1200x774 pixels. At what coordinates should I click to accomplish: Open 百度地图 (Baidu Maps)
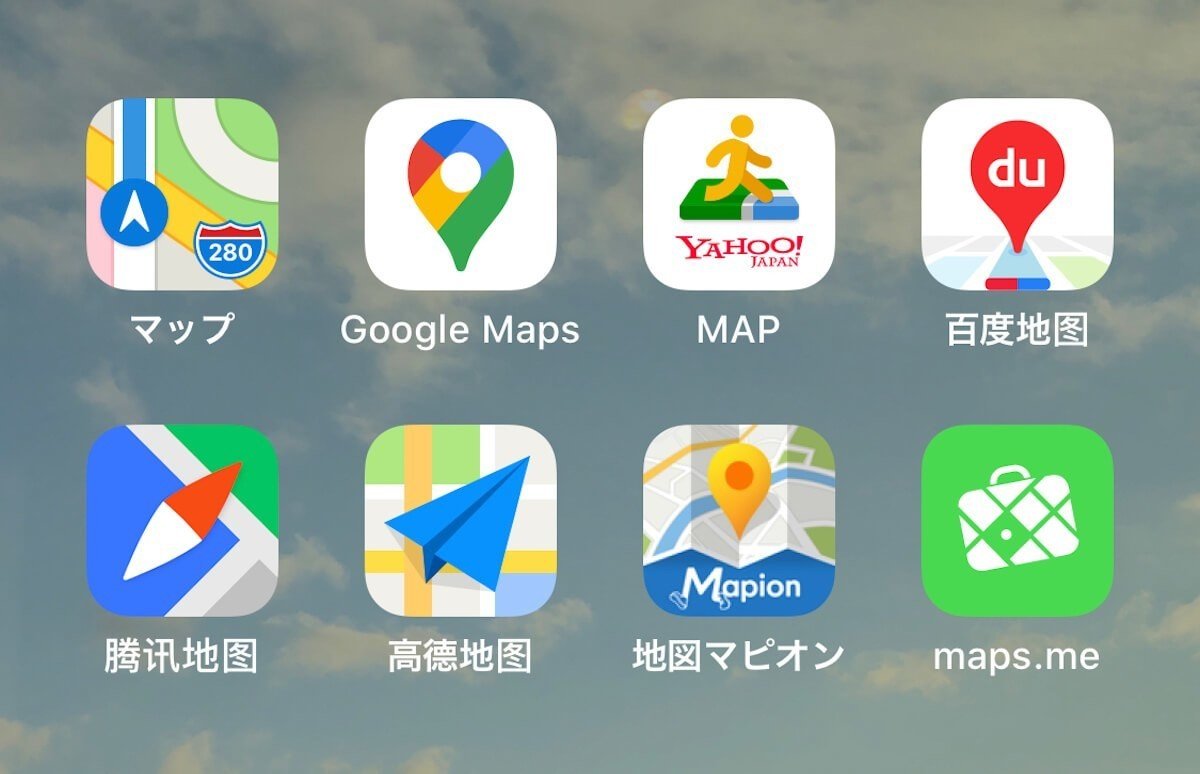coord(1016,194)
